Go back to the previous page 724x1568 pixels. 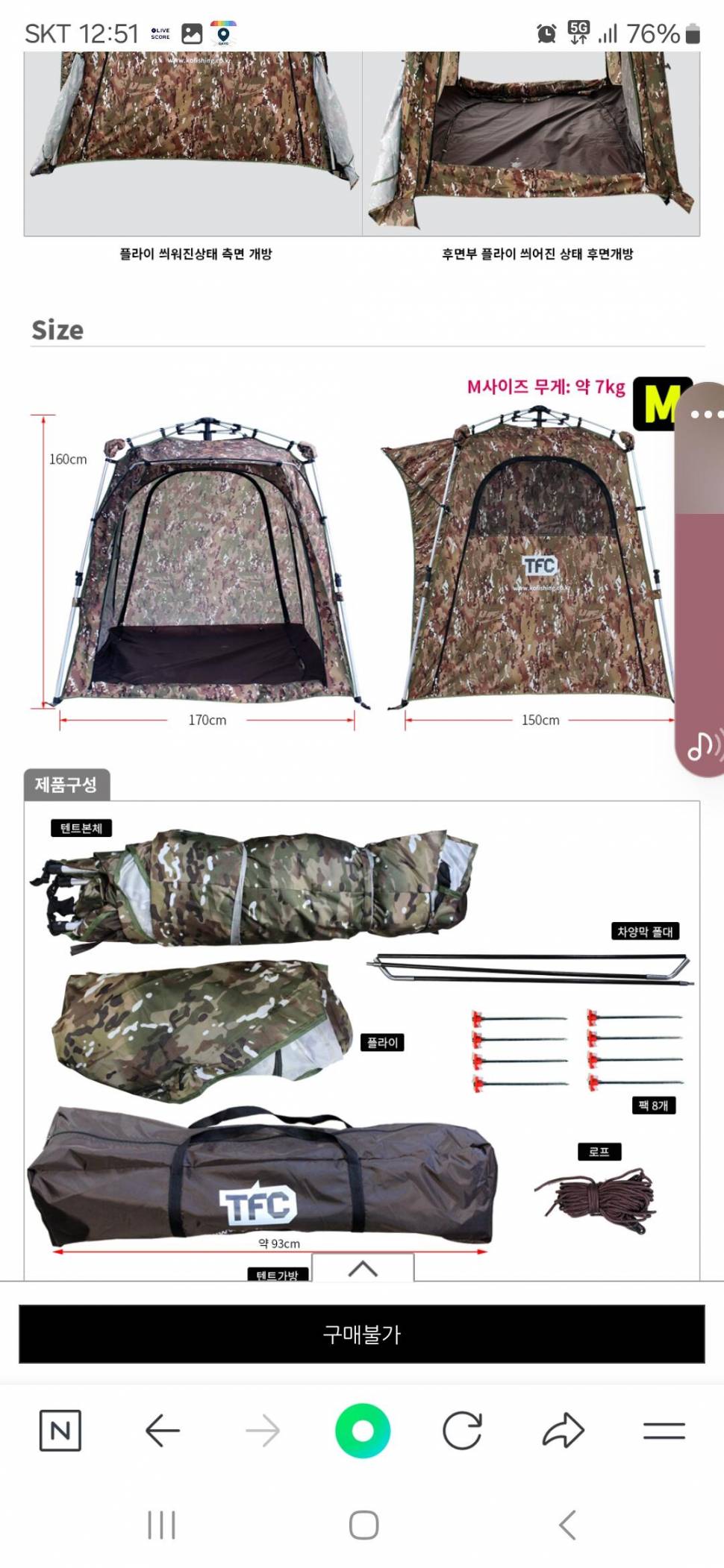(162, 1431)
